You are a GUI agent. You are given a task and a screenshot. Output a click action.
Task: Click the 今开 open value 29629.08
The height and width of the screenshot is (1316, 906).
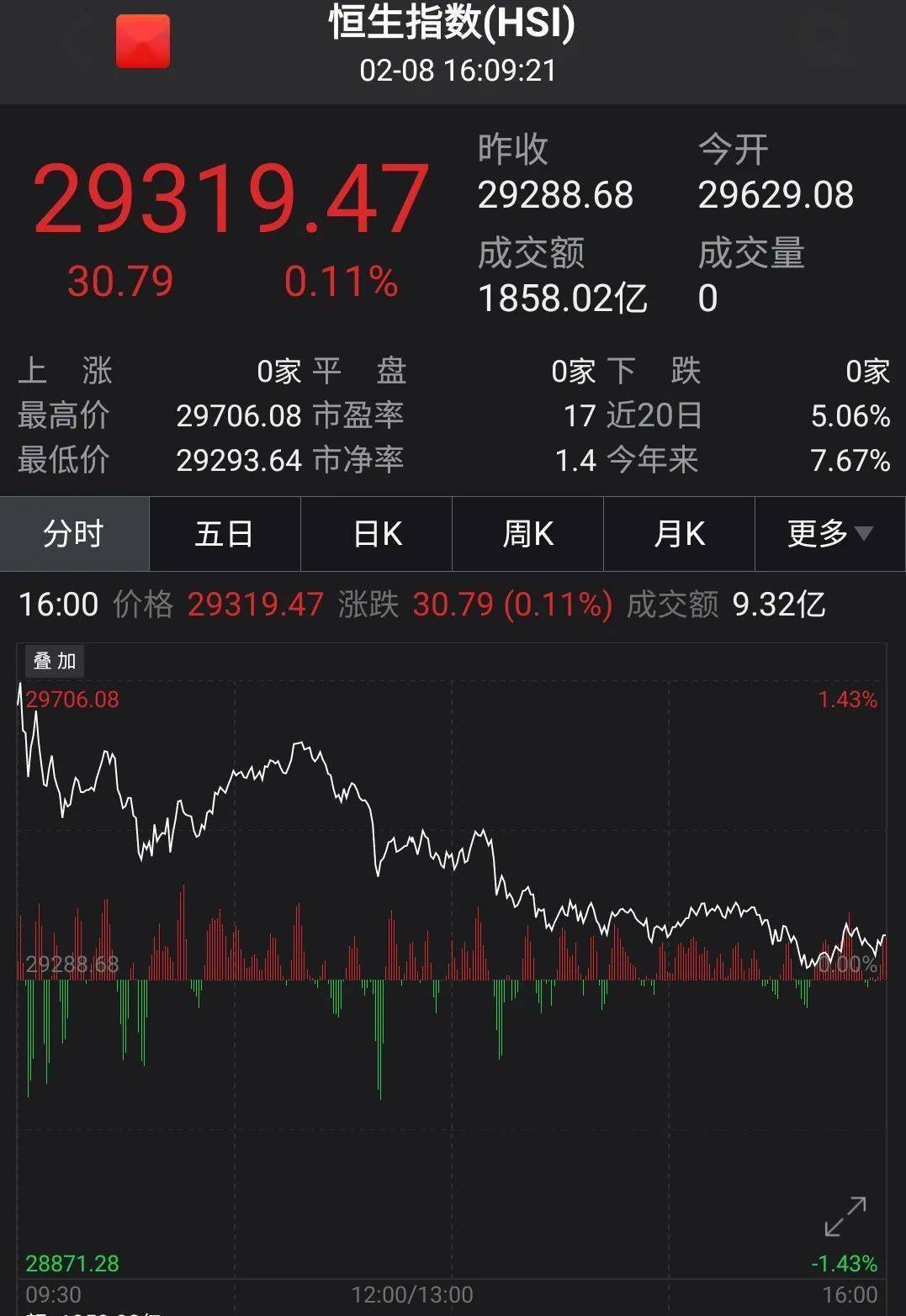[x=775, y=195]
